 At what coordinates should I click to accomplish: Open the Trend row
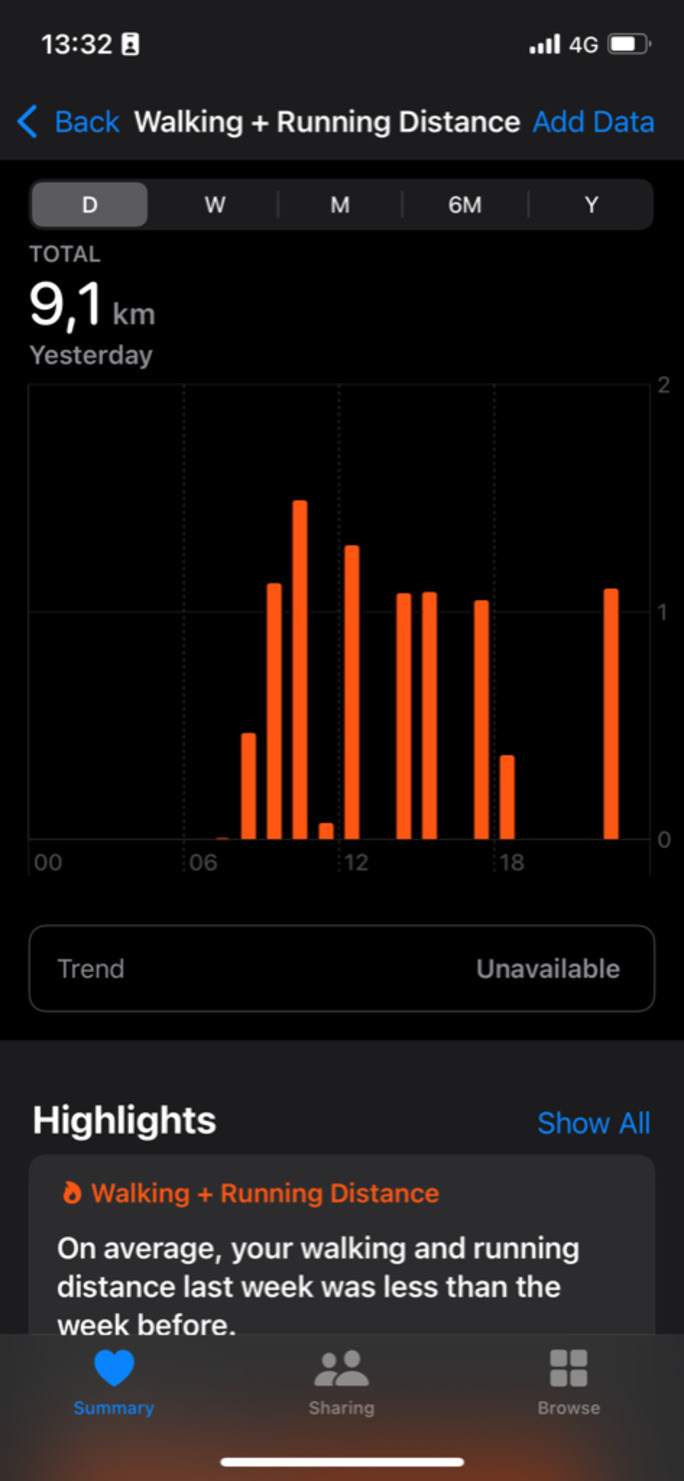point(341,968)
